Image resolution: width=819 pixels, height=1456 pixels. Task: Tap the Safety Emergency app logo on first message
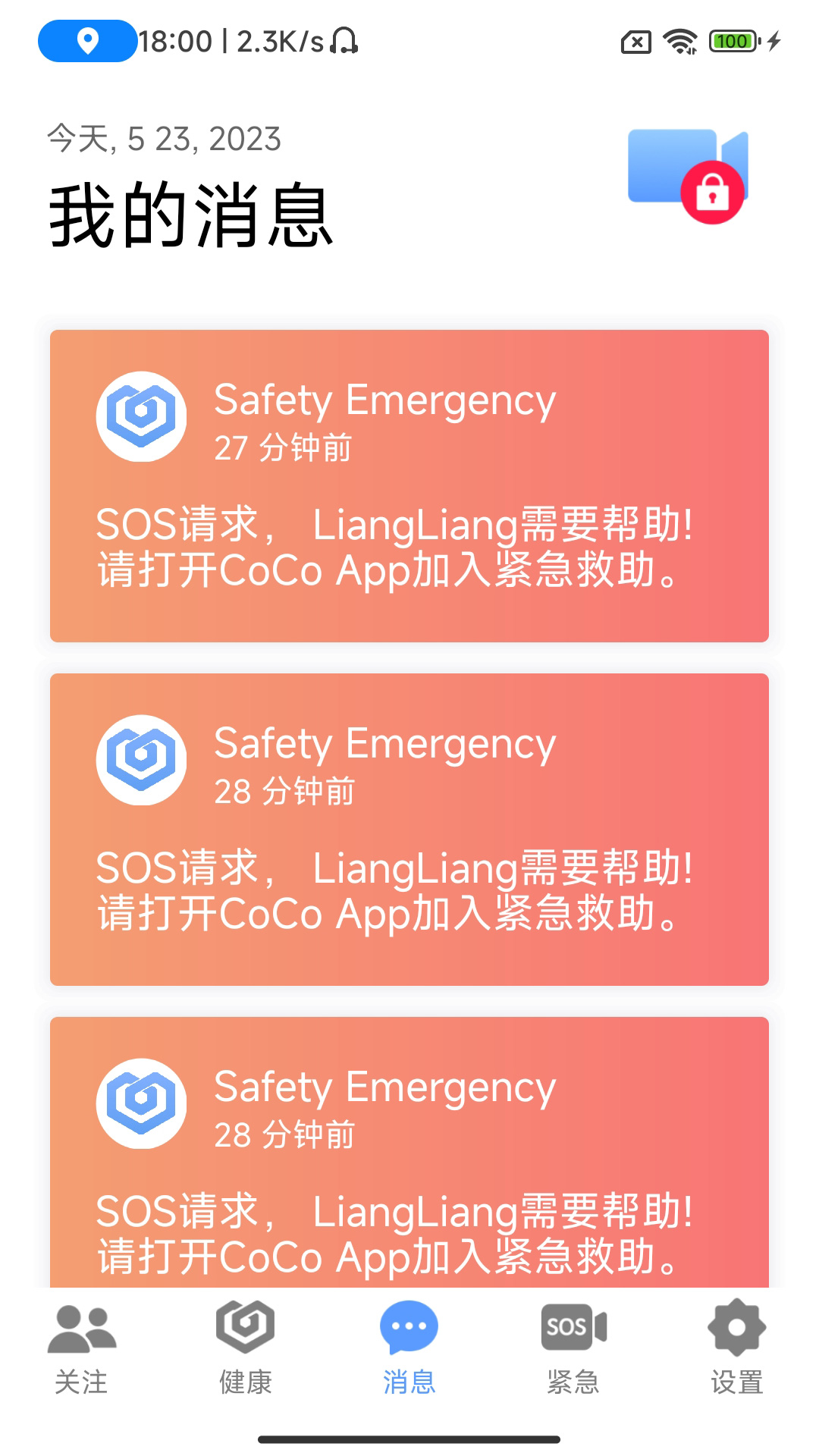coord(140,418)
